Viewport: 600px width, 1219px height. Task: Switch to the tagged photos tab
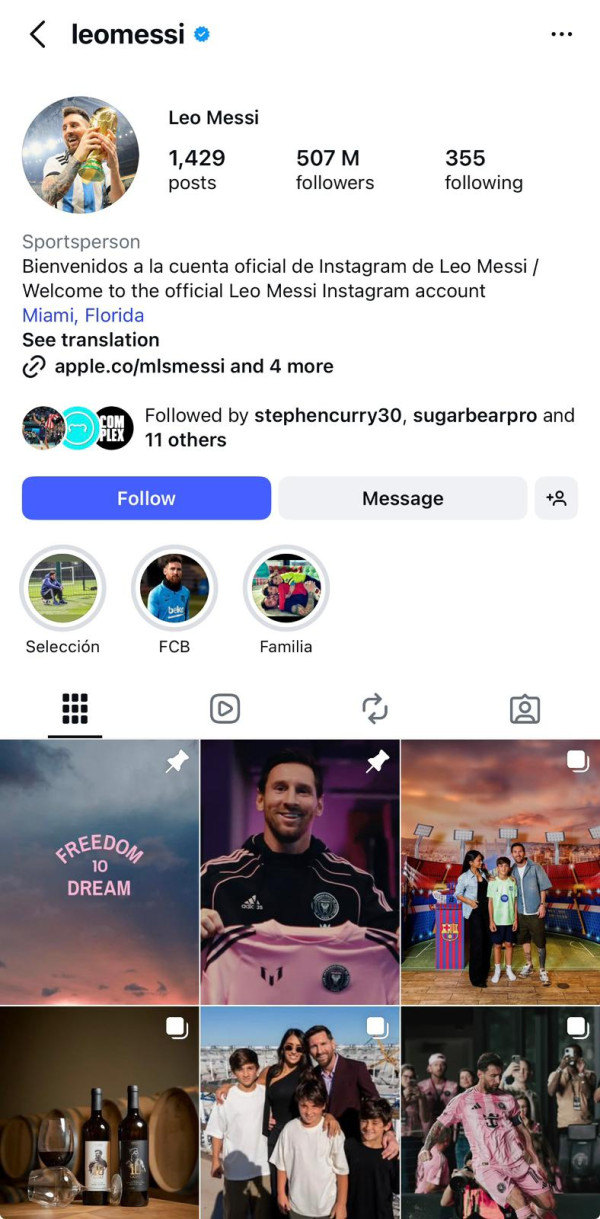pyautogui.click(x=524, y=709)
